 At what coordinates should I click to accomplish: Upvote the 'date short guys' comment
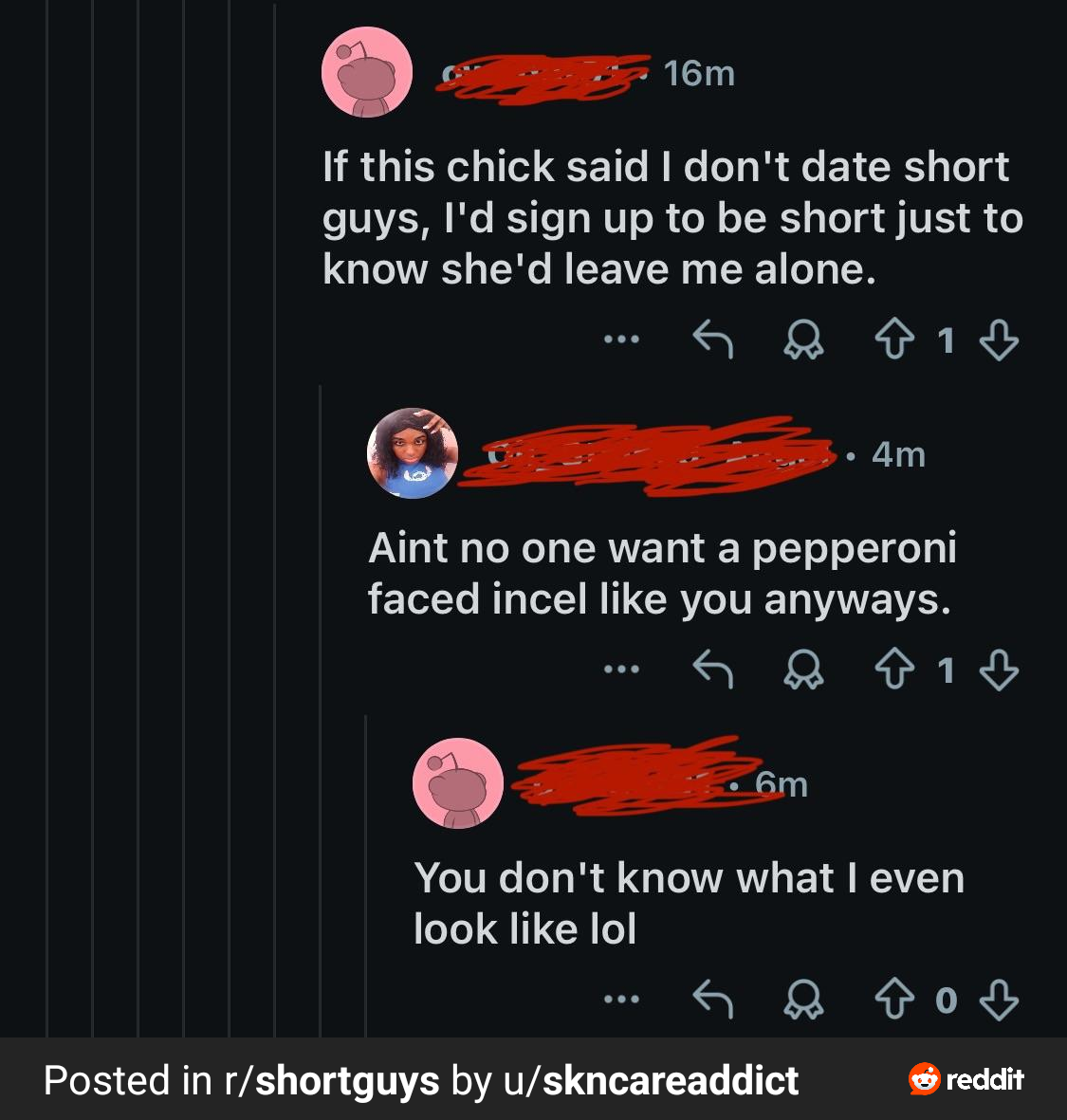[894, 340]
